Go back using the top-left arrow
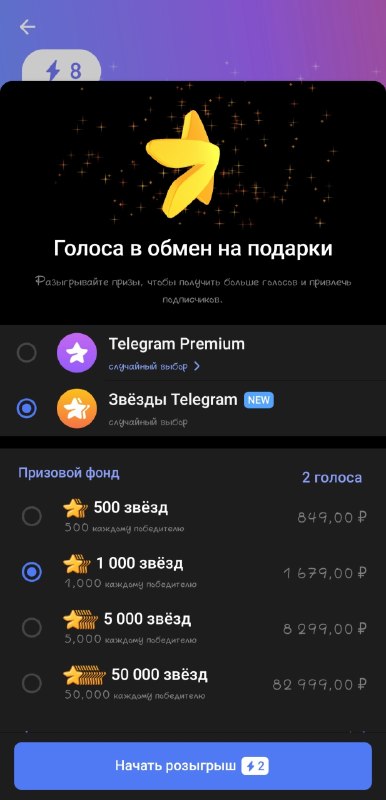386x800 pixels. tap(28, 27)
